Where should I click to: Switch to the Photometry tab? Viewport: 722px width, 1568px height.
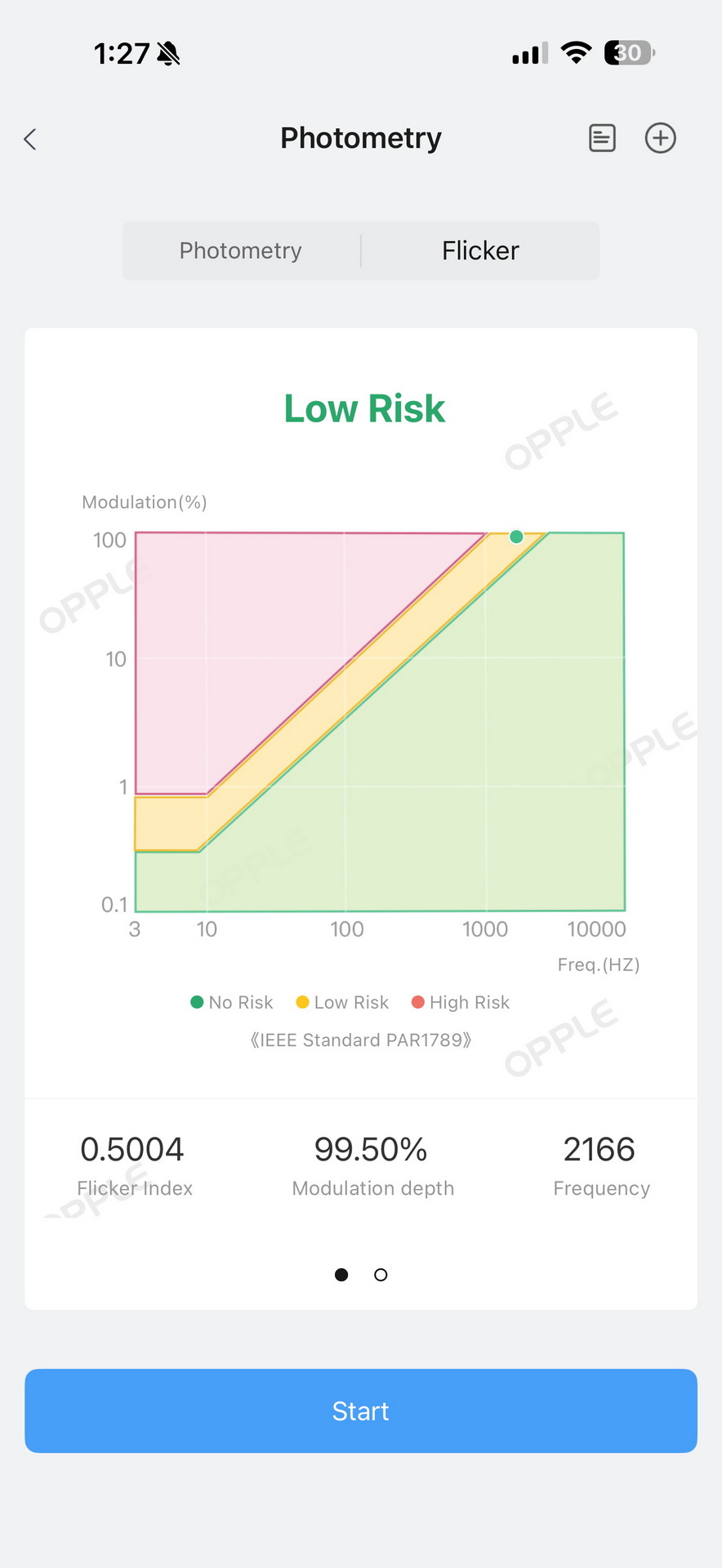pyautogui.click(x=241, y=251)
